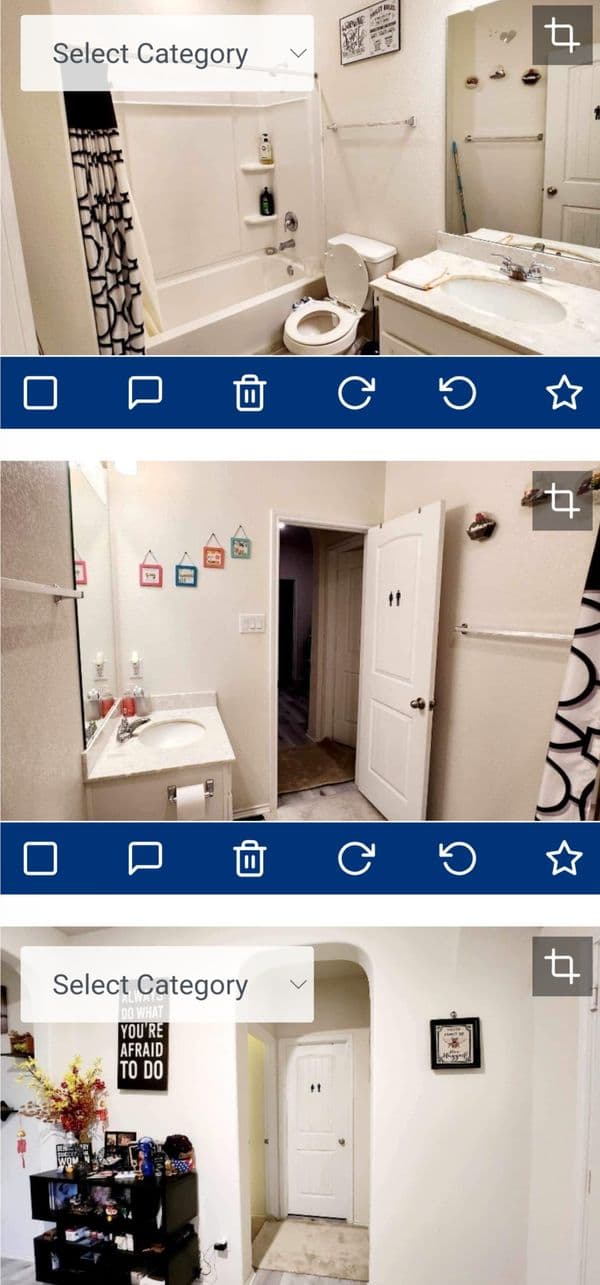Screen dimensions: 600x1285
Task: Rotate the bathtub photo clockwise
Action: 355,393
